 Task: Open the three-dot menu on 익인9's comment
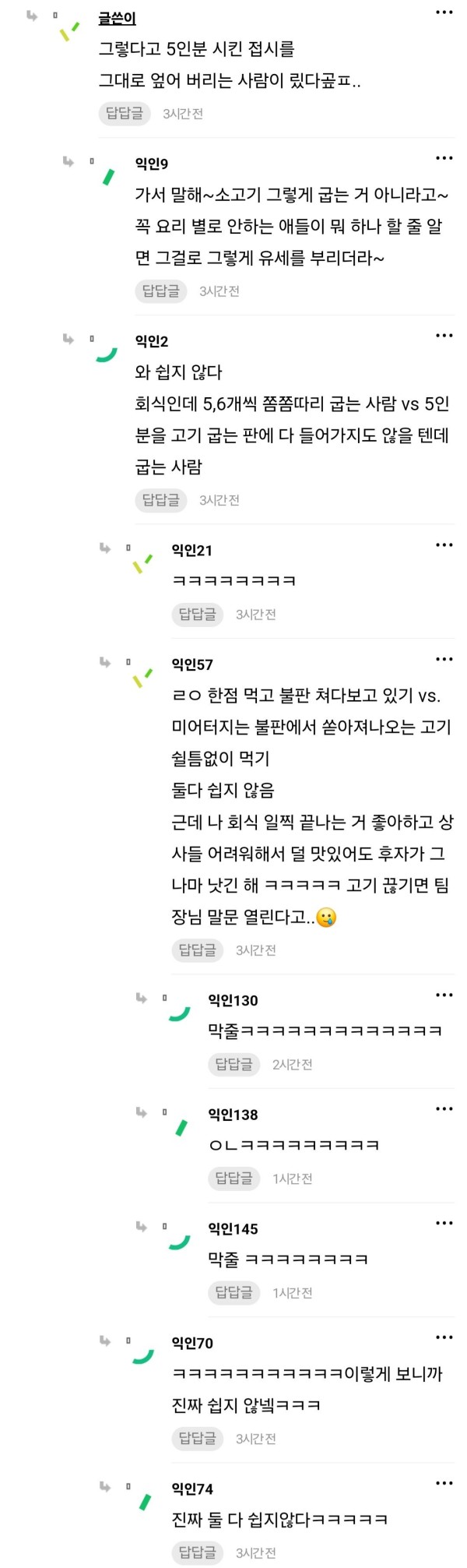coord(444,158)
